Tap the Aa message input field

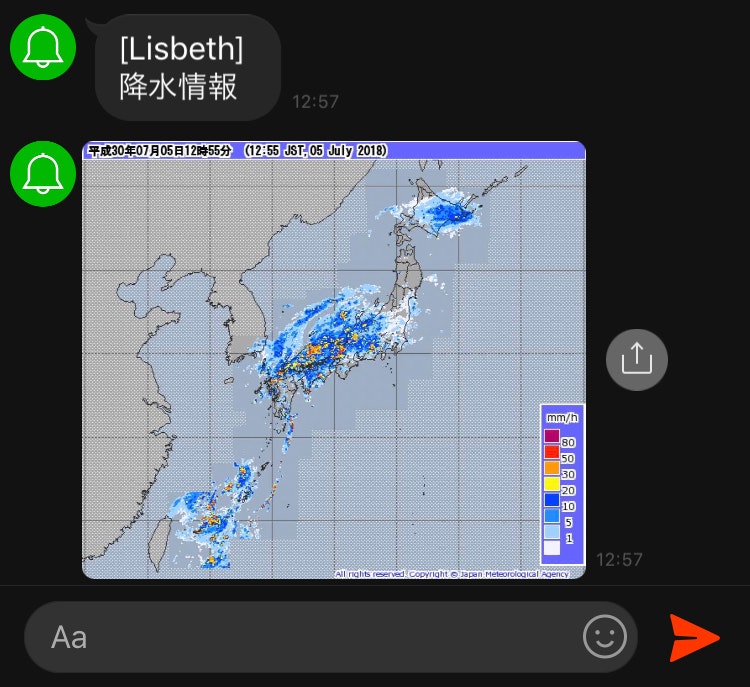[300, 637]
